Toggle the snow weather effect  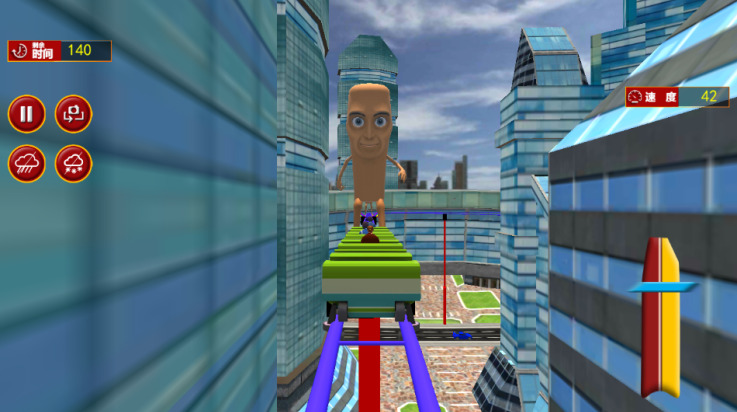pos(74,163)
